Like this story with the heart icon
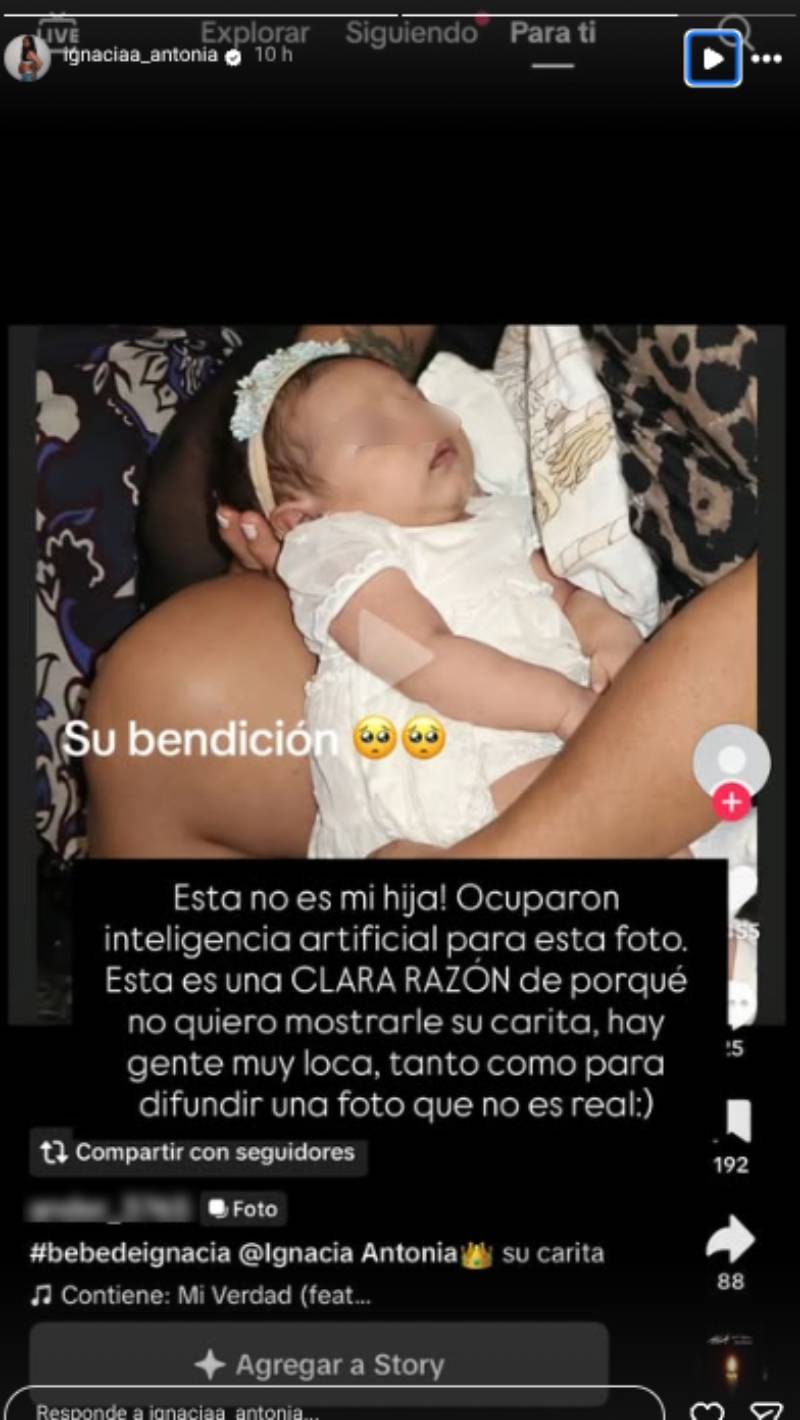This screenshot has height=1420, width=800. (x=708, y=1411)
